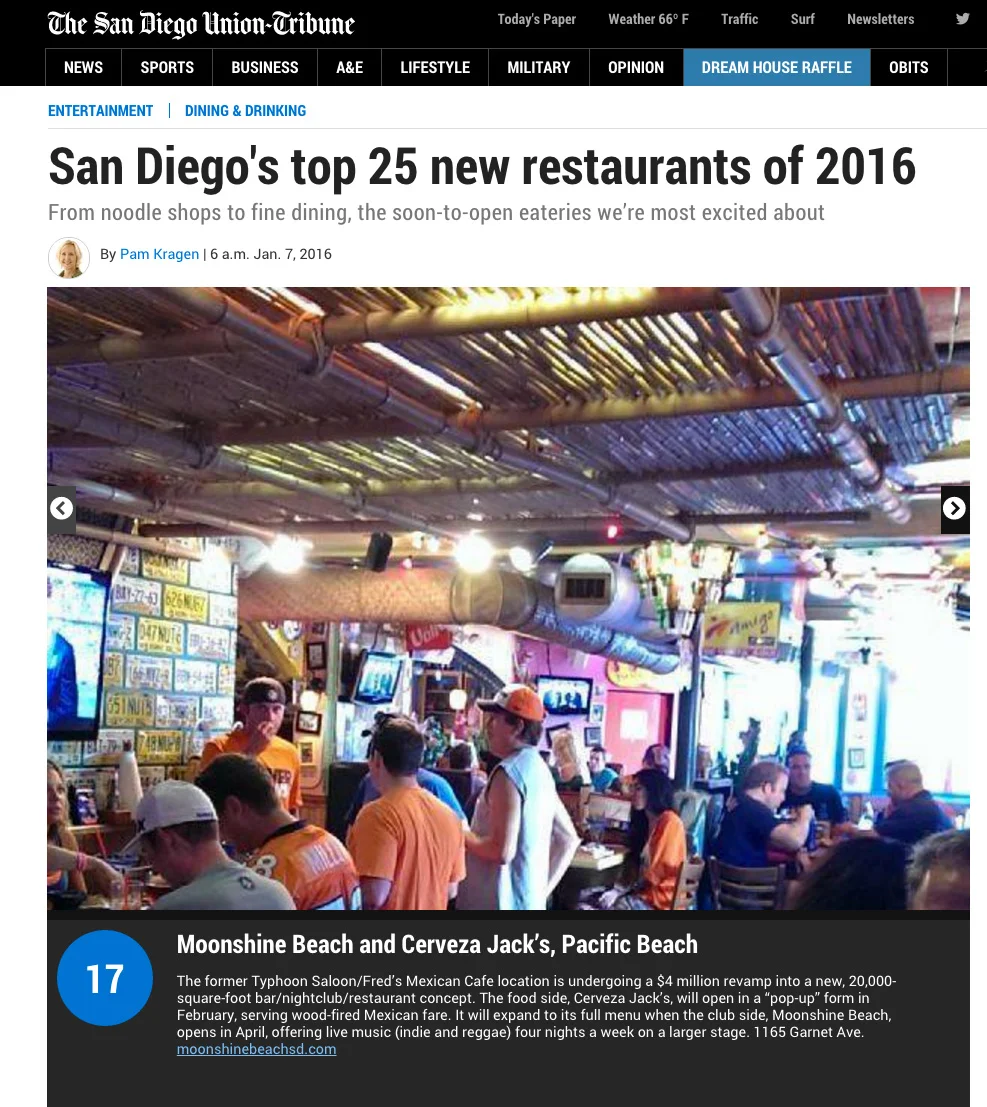View the Surf report link
The height and width of the screenshot is (1107, 987).
pos(803,19)
